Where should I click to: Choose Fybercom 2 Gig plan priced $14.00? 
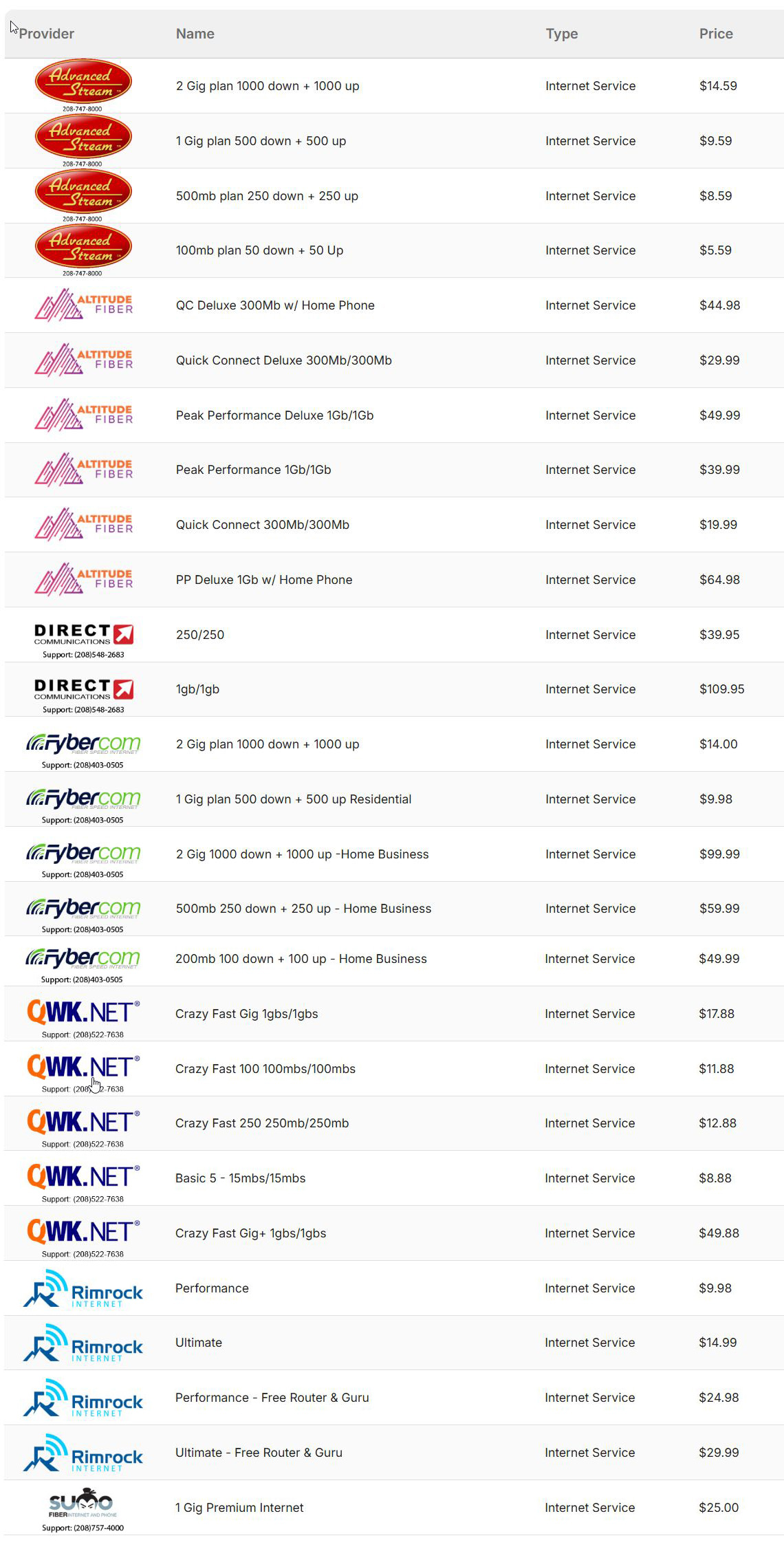[x=267, y=744]
